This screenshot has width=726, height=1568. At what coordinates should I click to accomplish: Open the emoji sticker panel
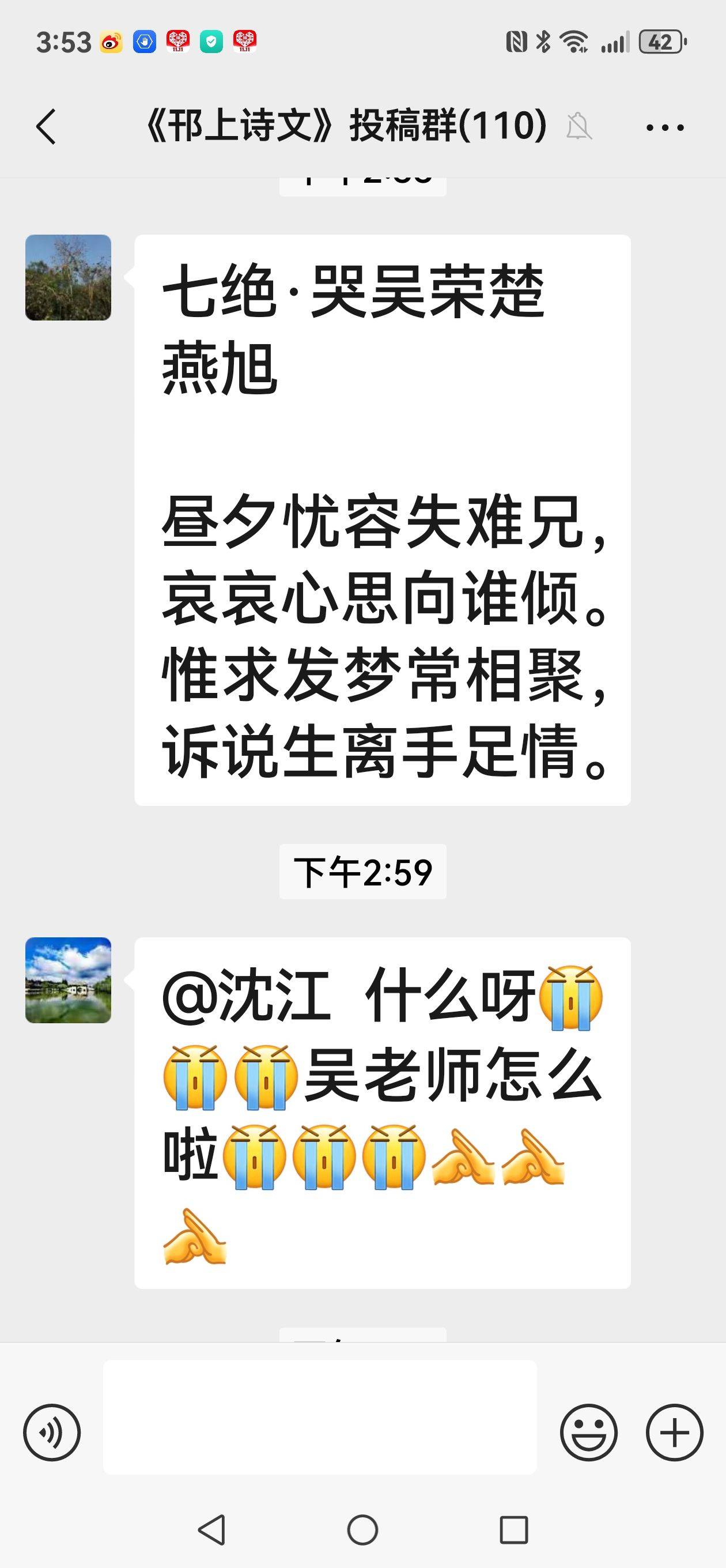coord(588,1433)
